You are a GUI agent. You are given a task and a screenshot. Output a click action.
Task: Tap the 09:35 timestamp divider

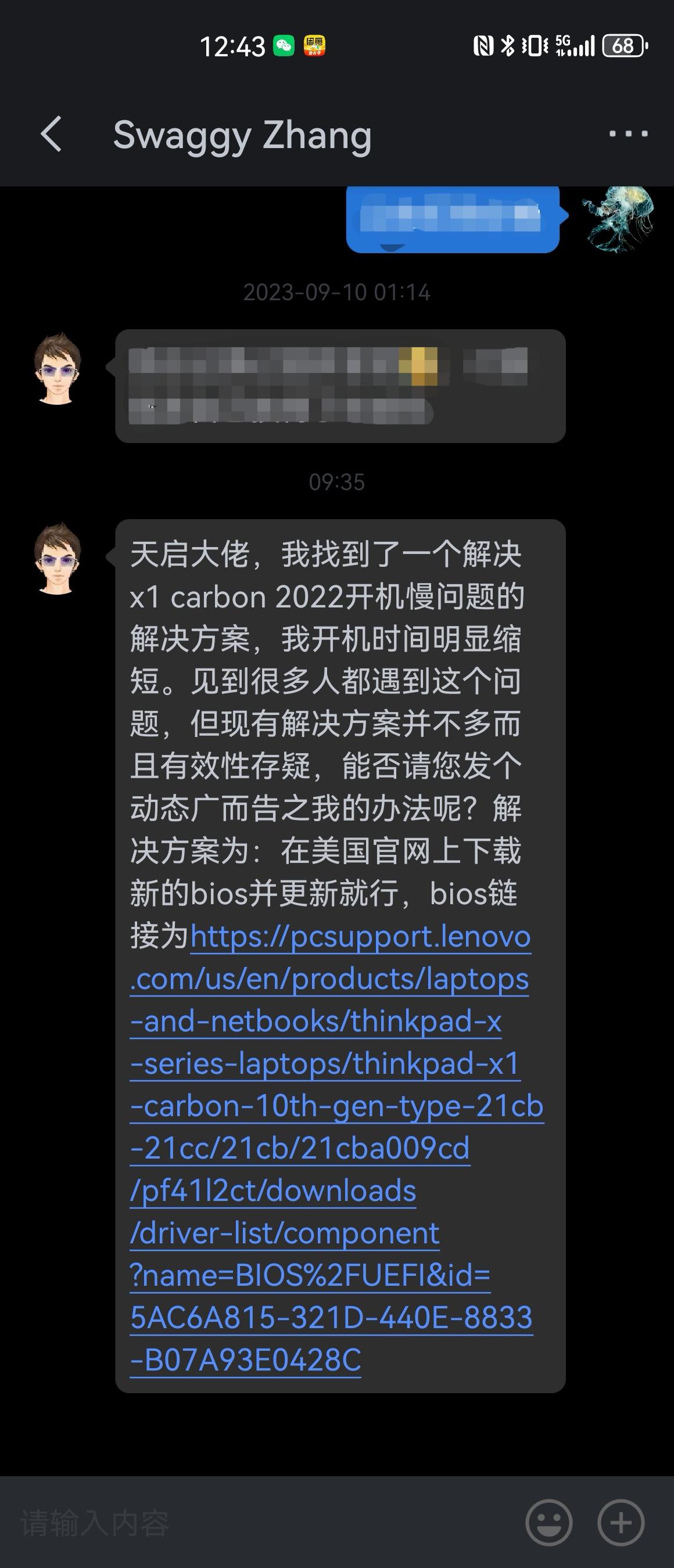[x=336, y=482]
